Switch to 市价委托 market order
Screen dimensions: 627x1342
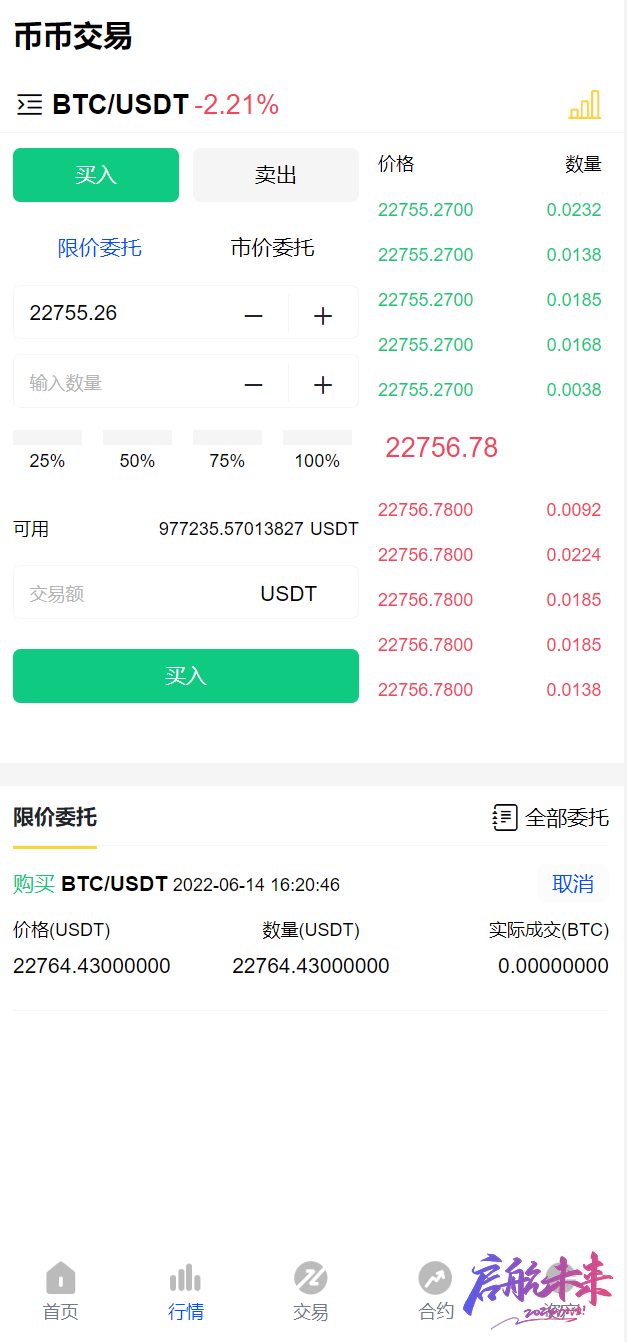(272, 248)
